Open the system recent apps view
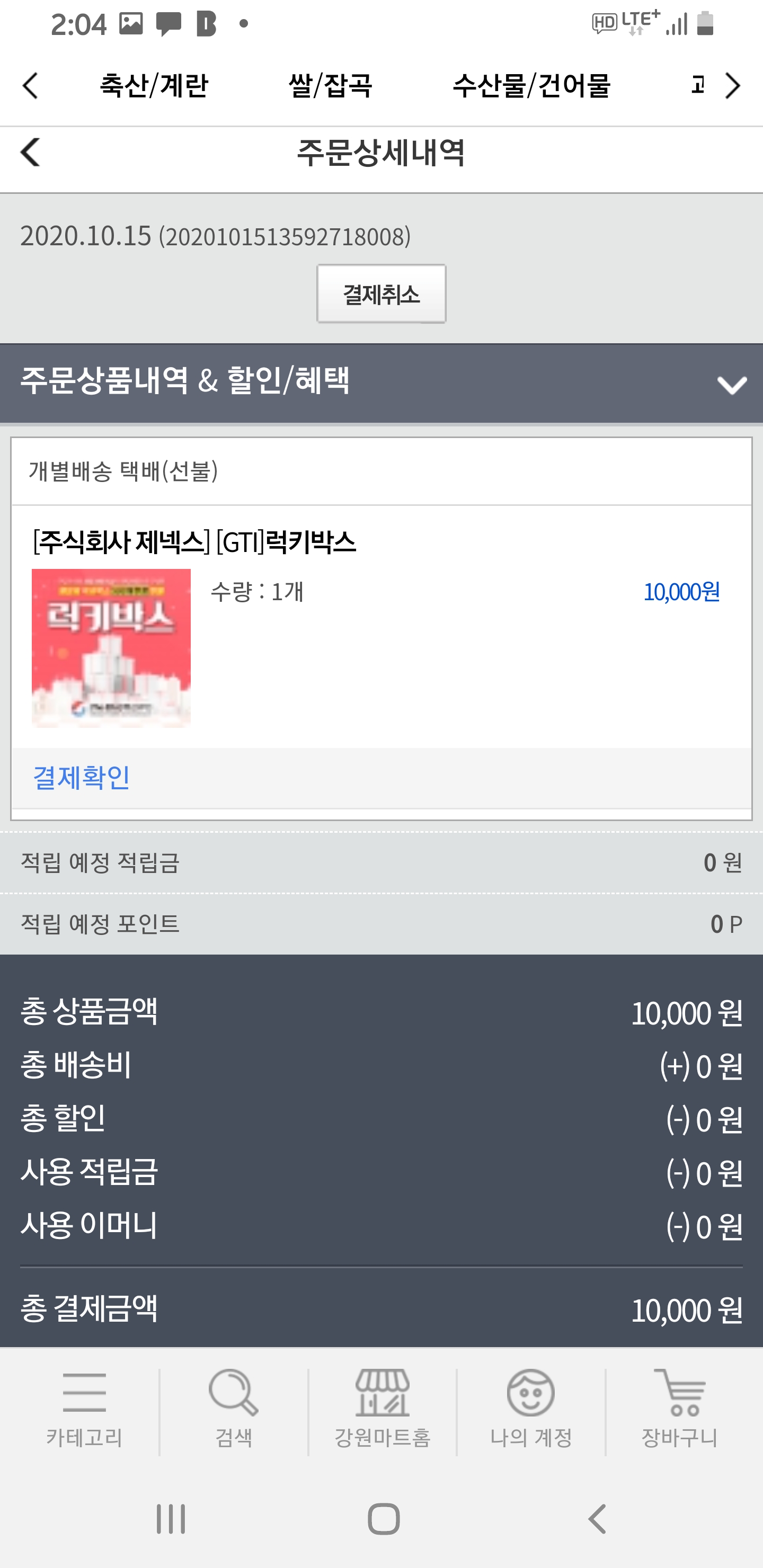 click(x=171, y=1519)
